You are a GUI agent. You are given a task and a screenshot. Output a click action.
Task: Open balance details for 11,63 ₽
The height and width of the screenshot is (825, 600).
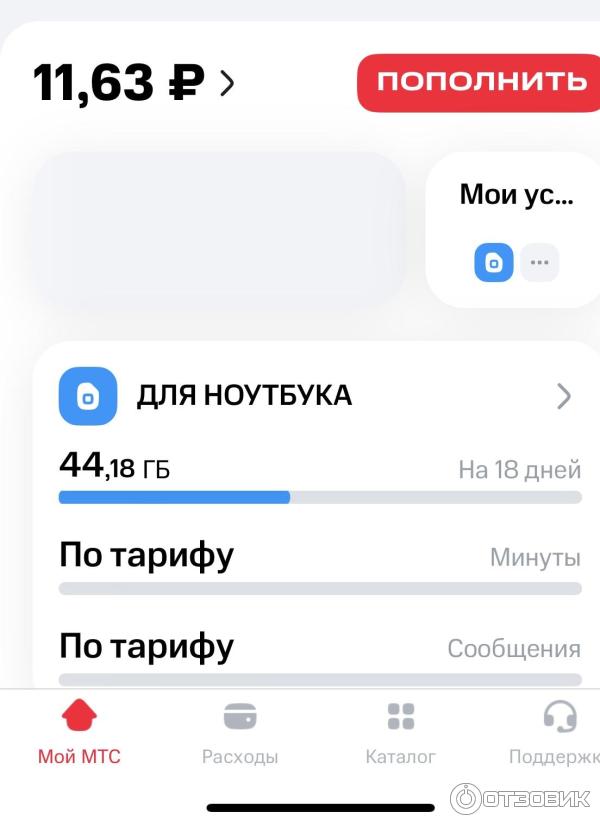(x=134, y=82)
